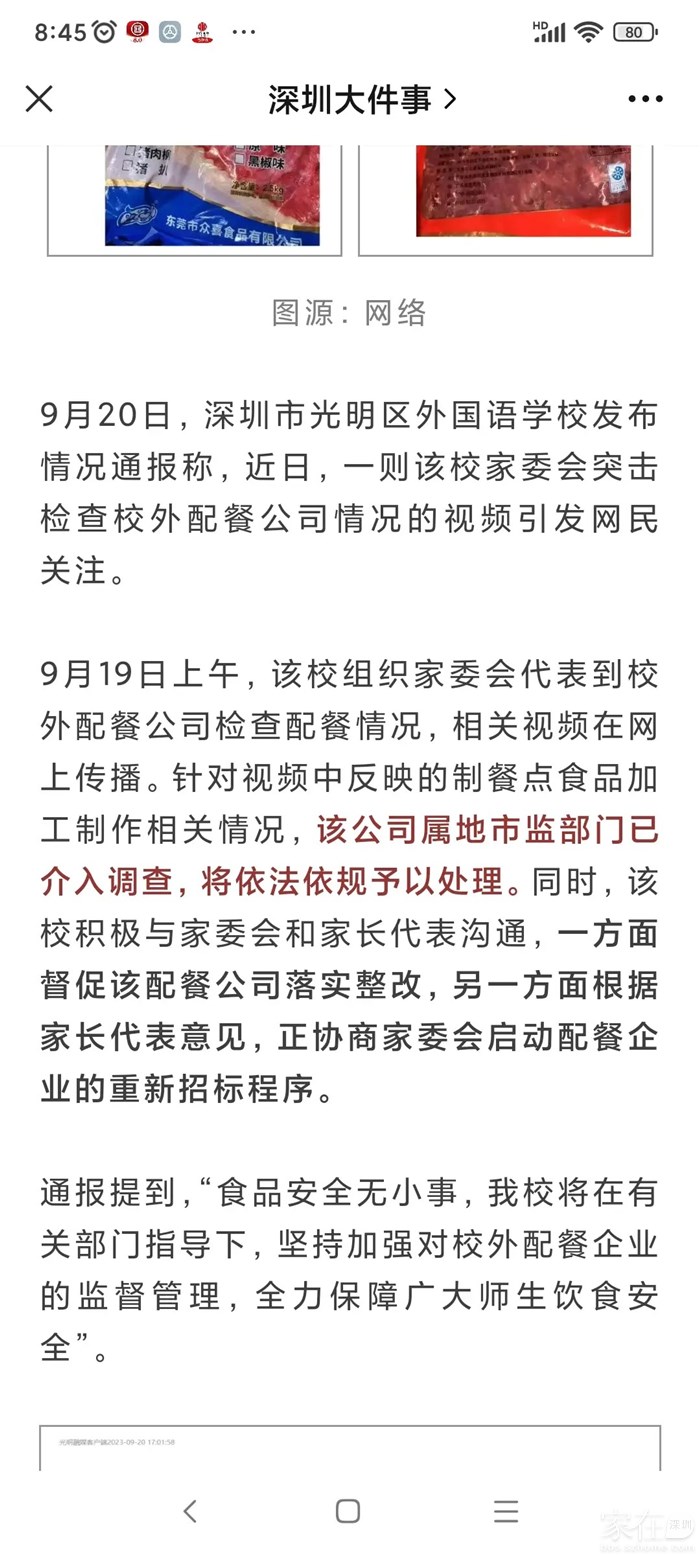The image size is (700, 1555).
Task: Open recent apps menu
Action: [506, 1511]
